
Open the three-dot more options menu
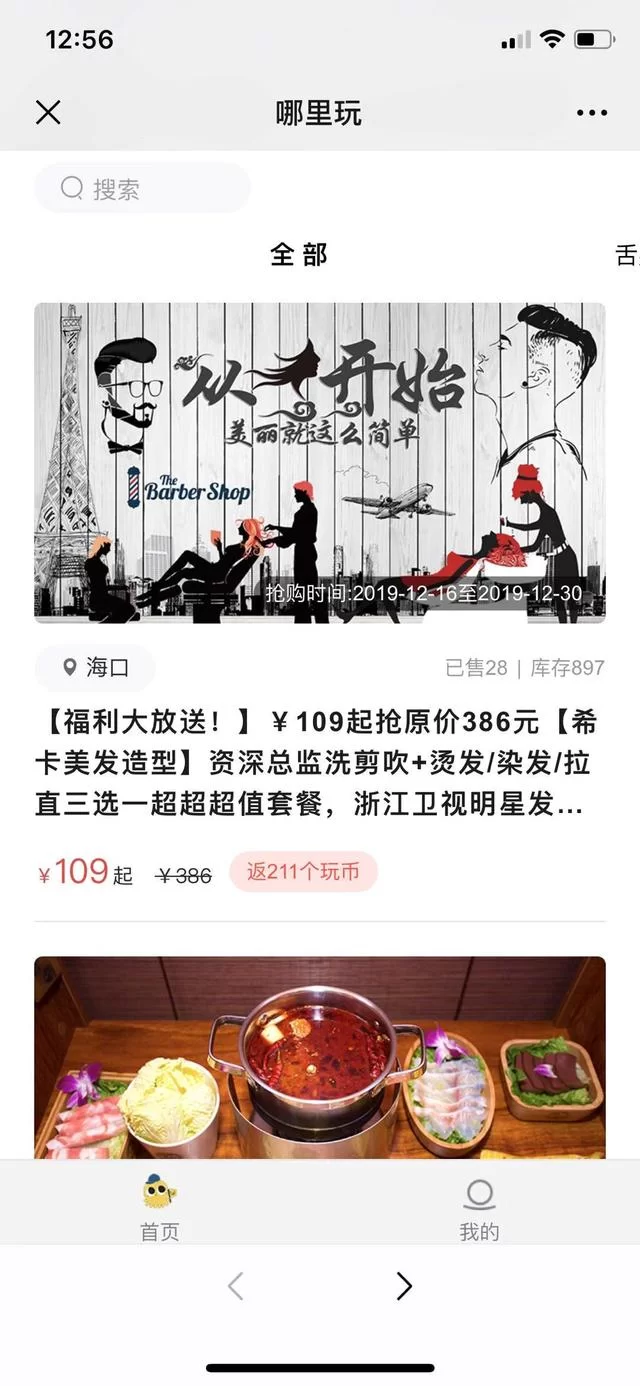click(x=592, y=113)
